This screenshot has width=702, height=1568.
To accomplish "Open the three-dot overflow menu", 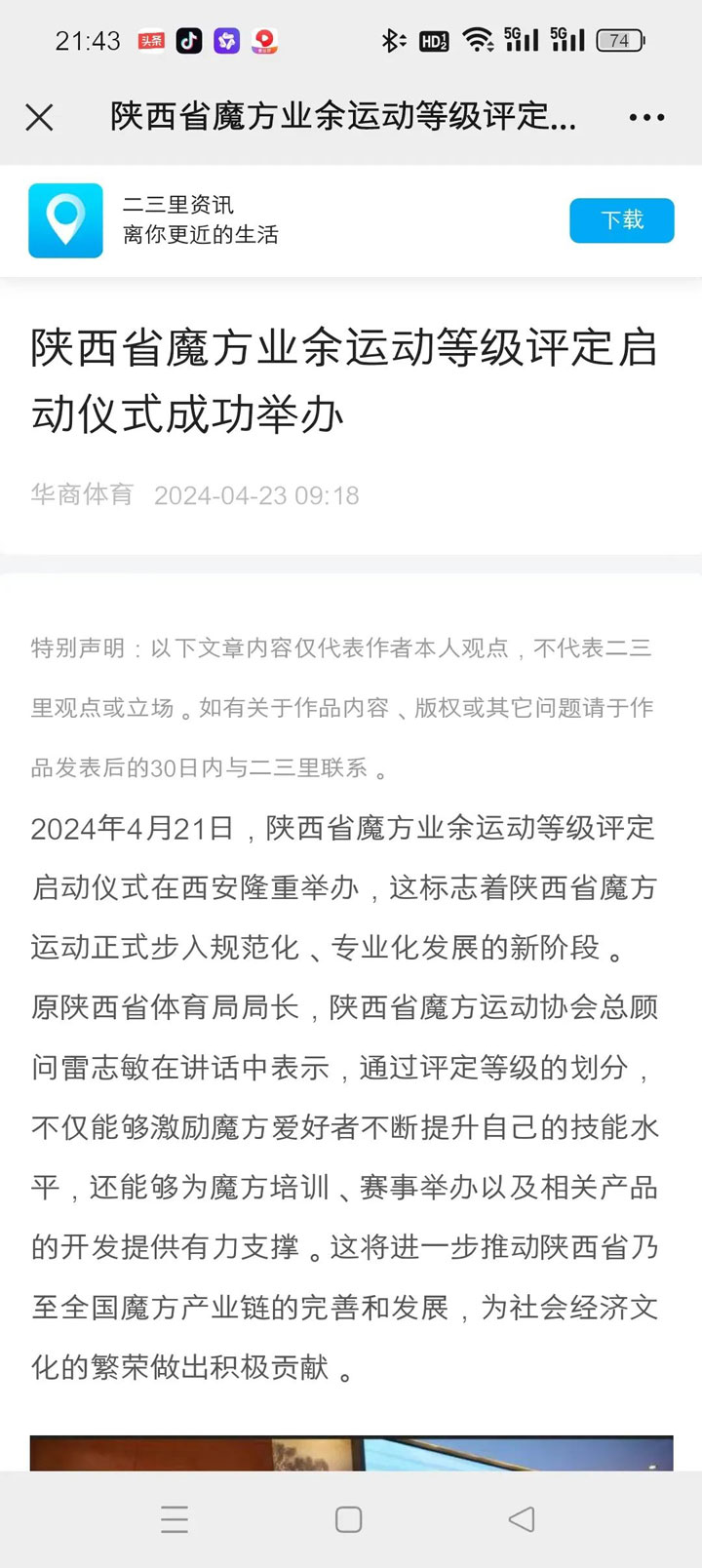I will [646, 118].
